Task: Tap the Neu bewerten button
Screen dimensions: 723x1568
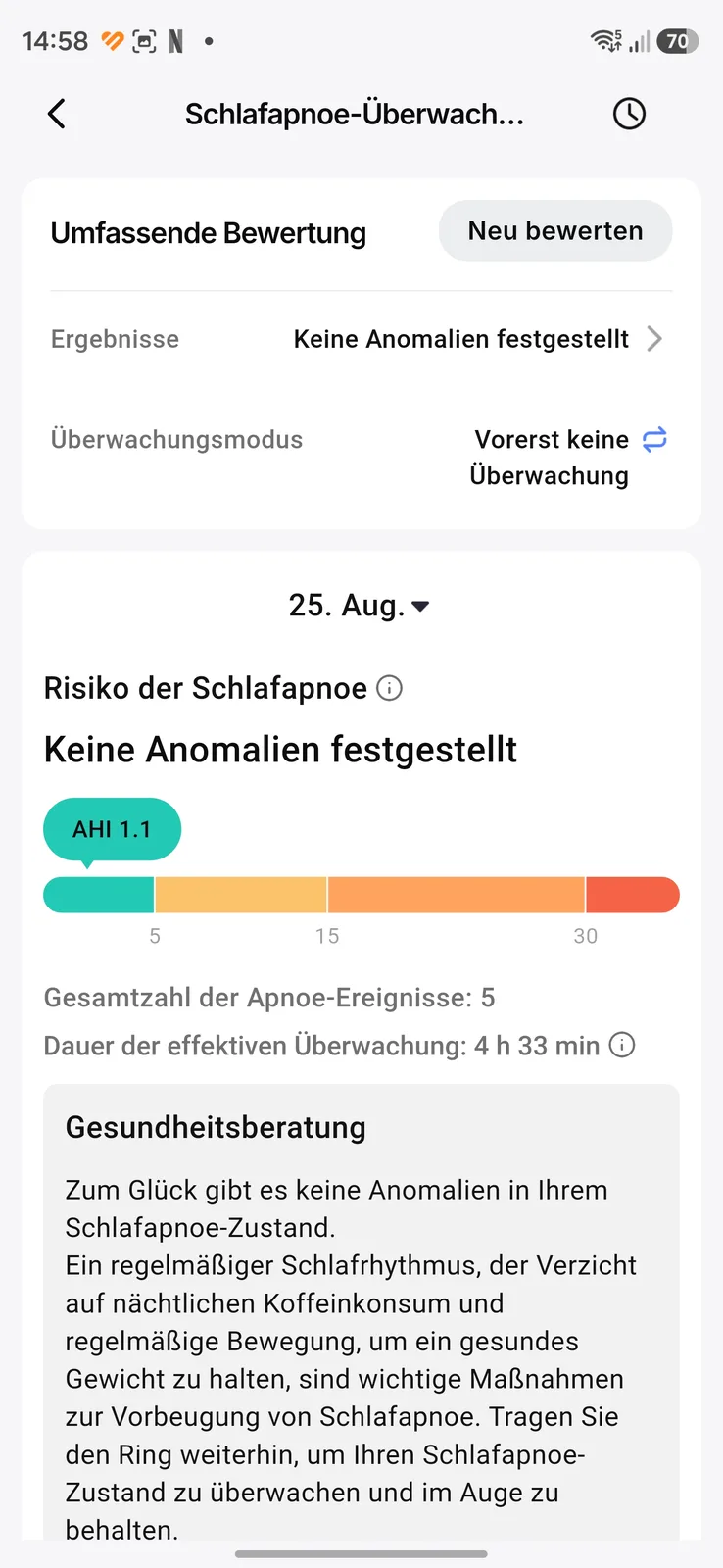Action: (x=555, y=231)
